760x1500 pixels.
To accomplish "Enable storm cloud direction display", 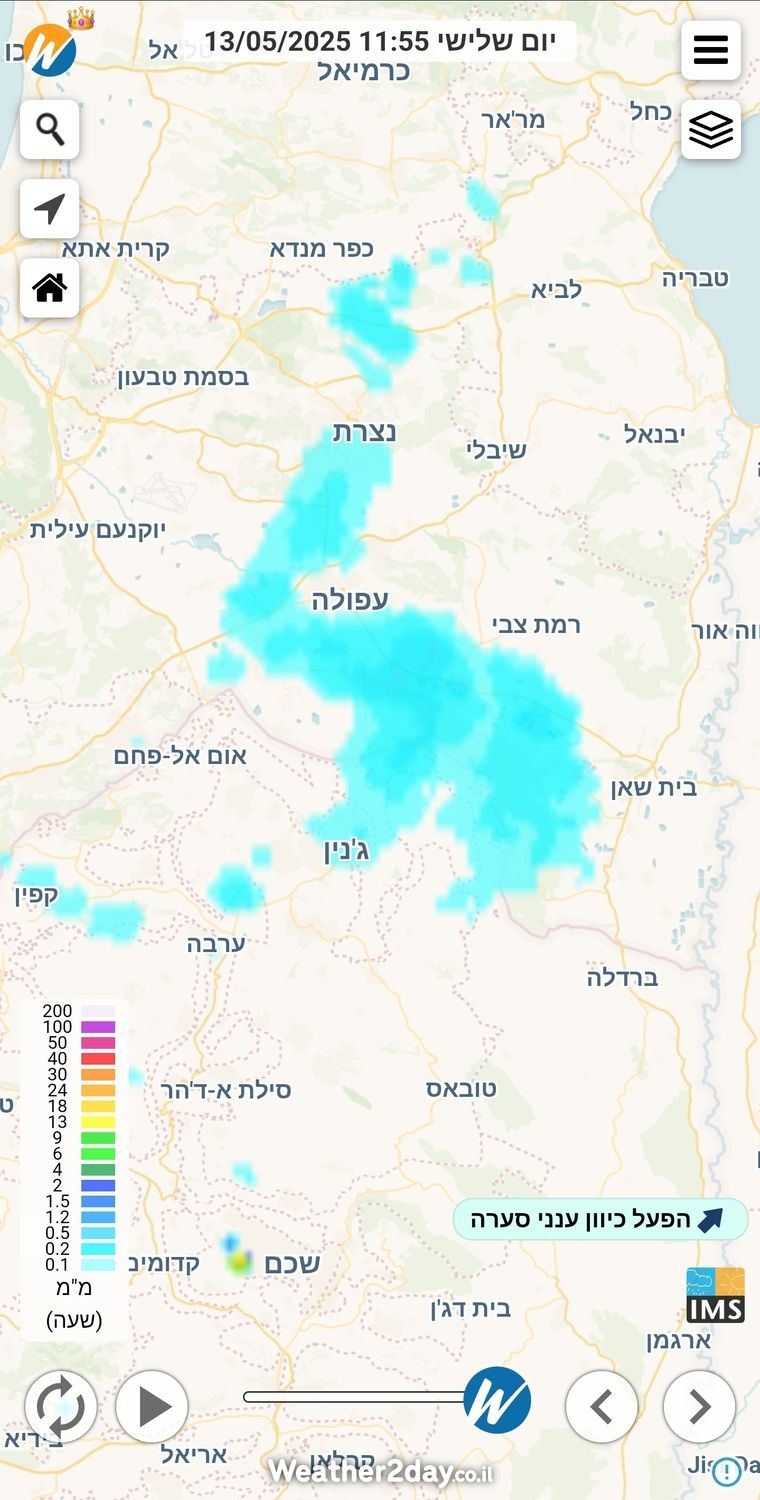I will (600, 1220).
